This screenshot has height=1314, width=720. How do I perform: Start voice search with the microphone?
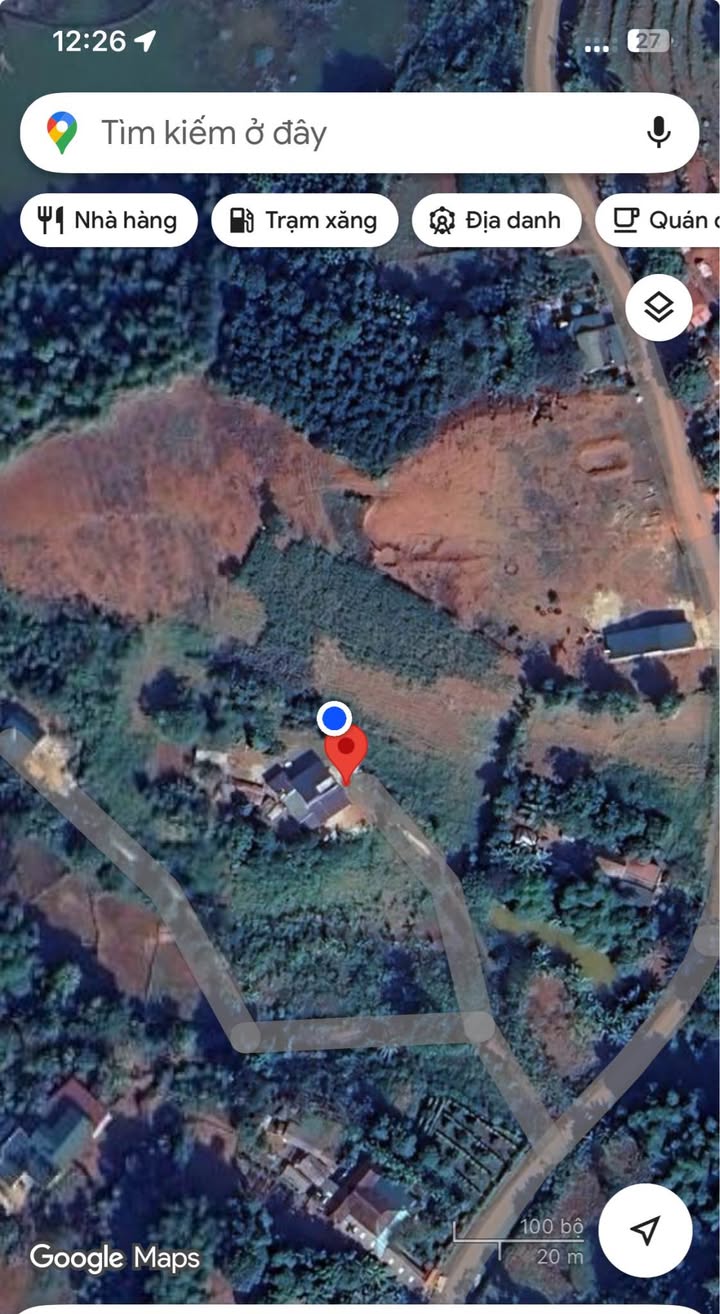click(x=658, y=133)
